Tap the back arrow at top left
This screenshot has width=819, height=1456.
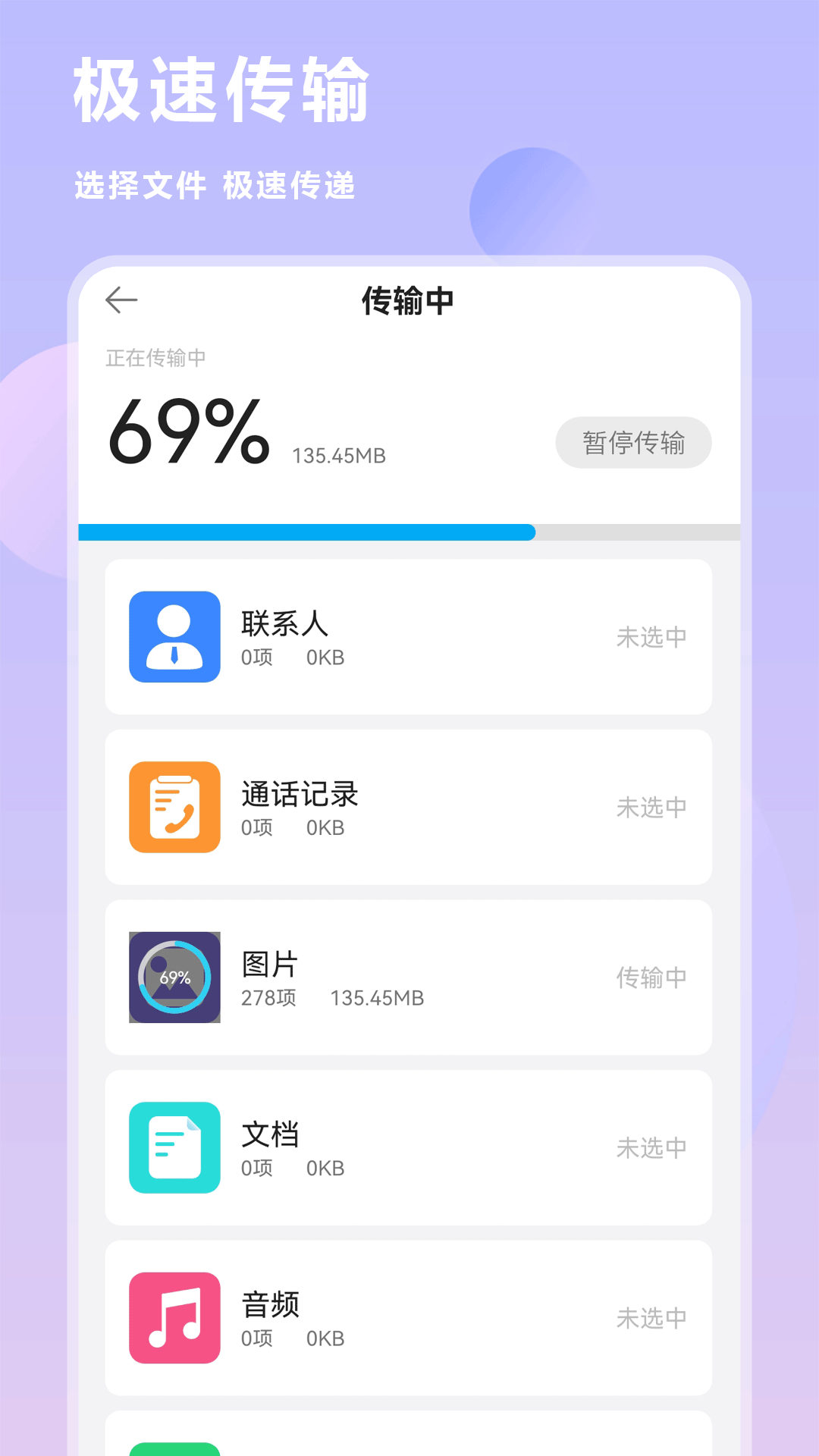click(x=121, y=300)
